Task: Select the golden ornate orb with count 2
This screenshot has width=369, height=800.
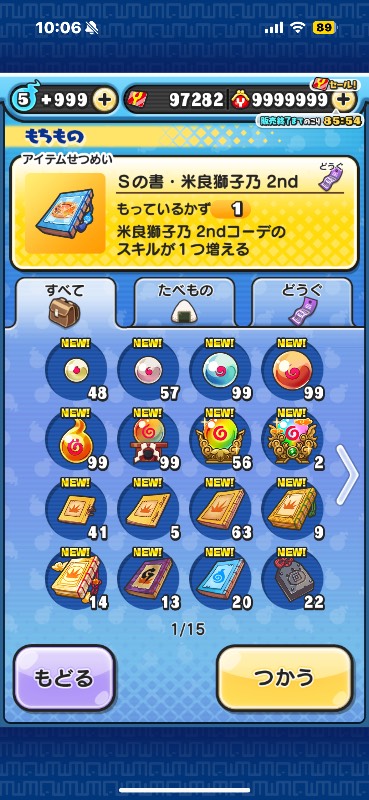Action: click(x=292, y=439)
